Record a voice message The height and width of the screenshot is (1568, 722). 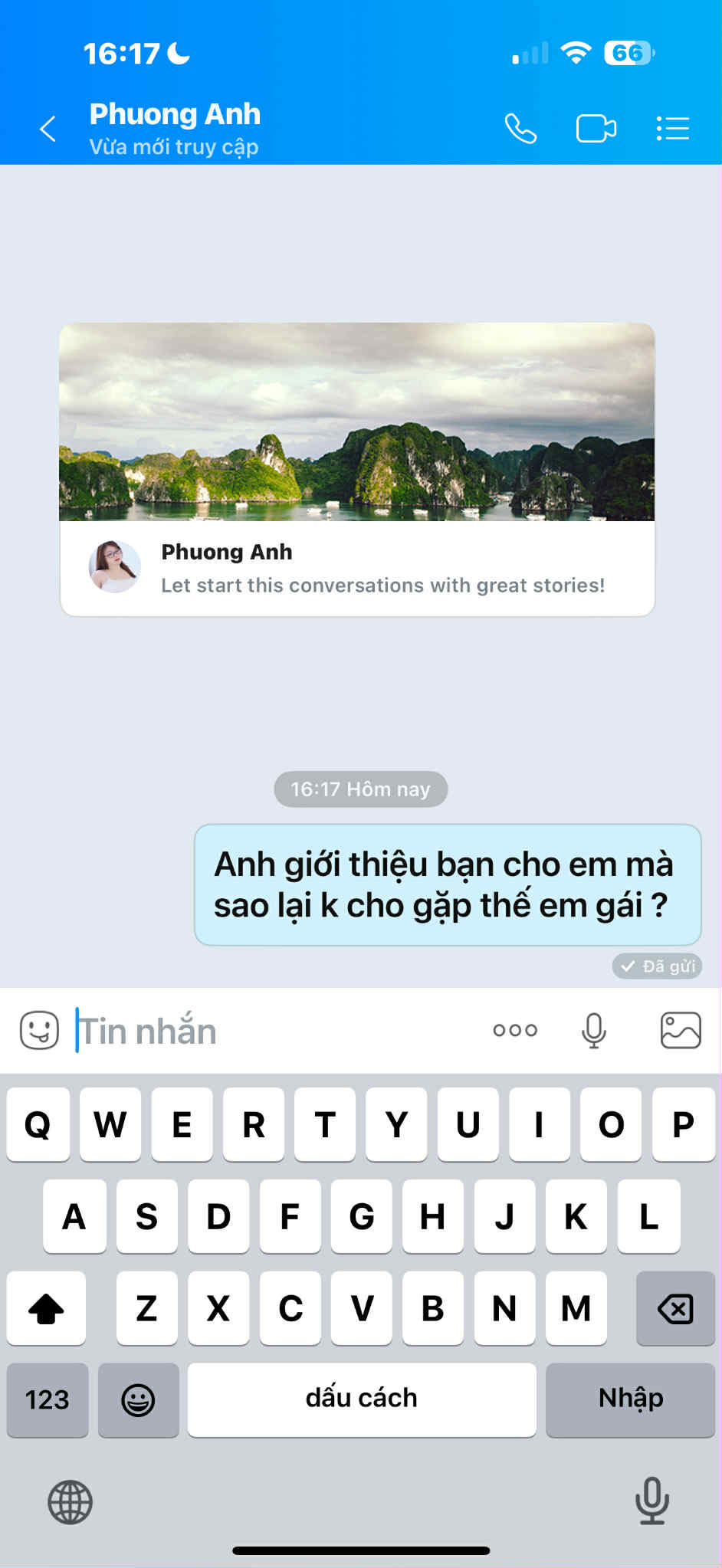click(594, 1031)
